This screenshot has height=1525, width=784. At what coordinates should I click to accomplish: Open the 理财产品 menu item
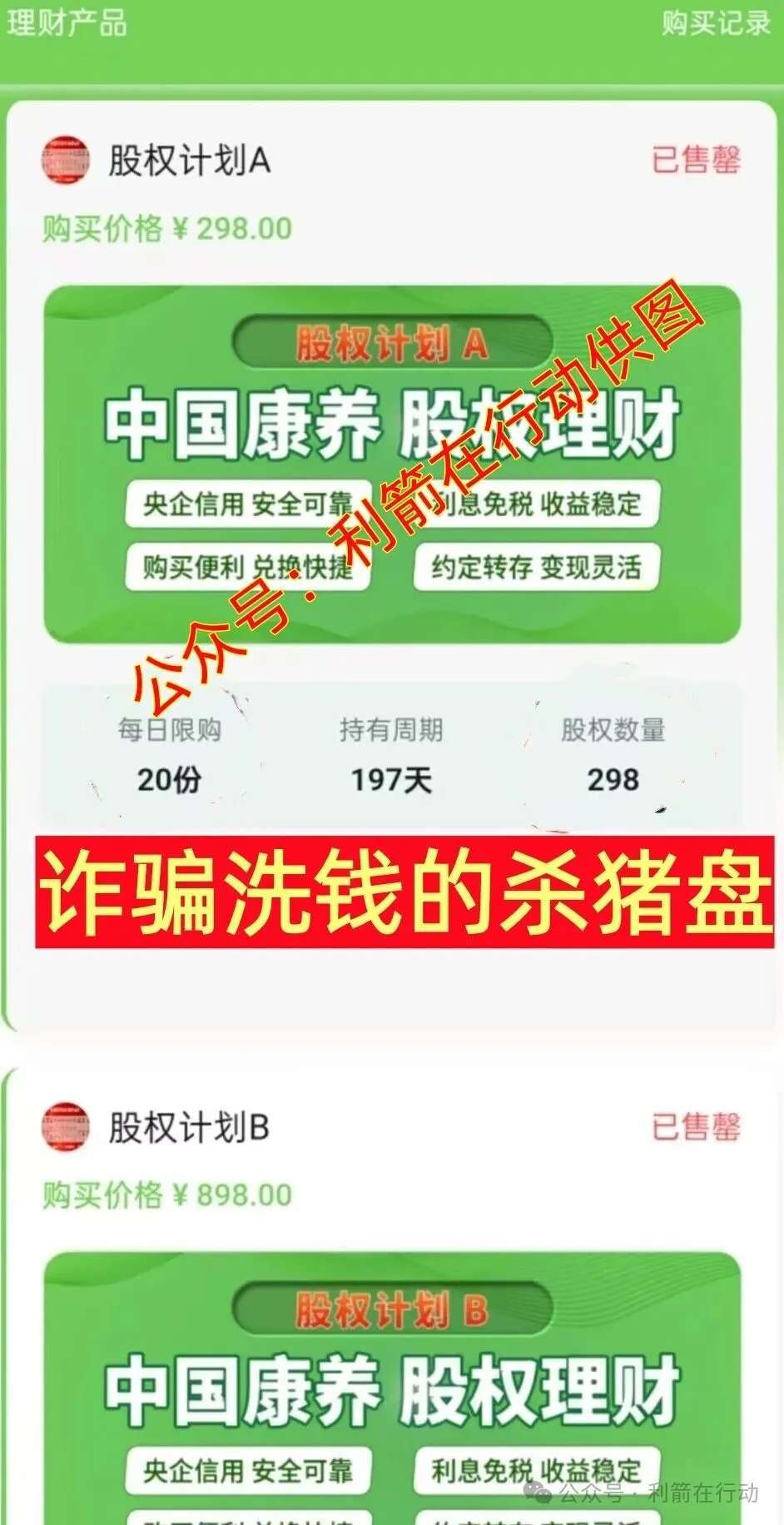[x=62, y=23]
